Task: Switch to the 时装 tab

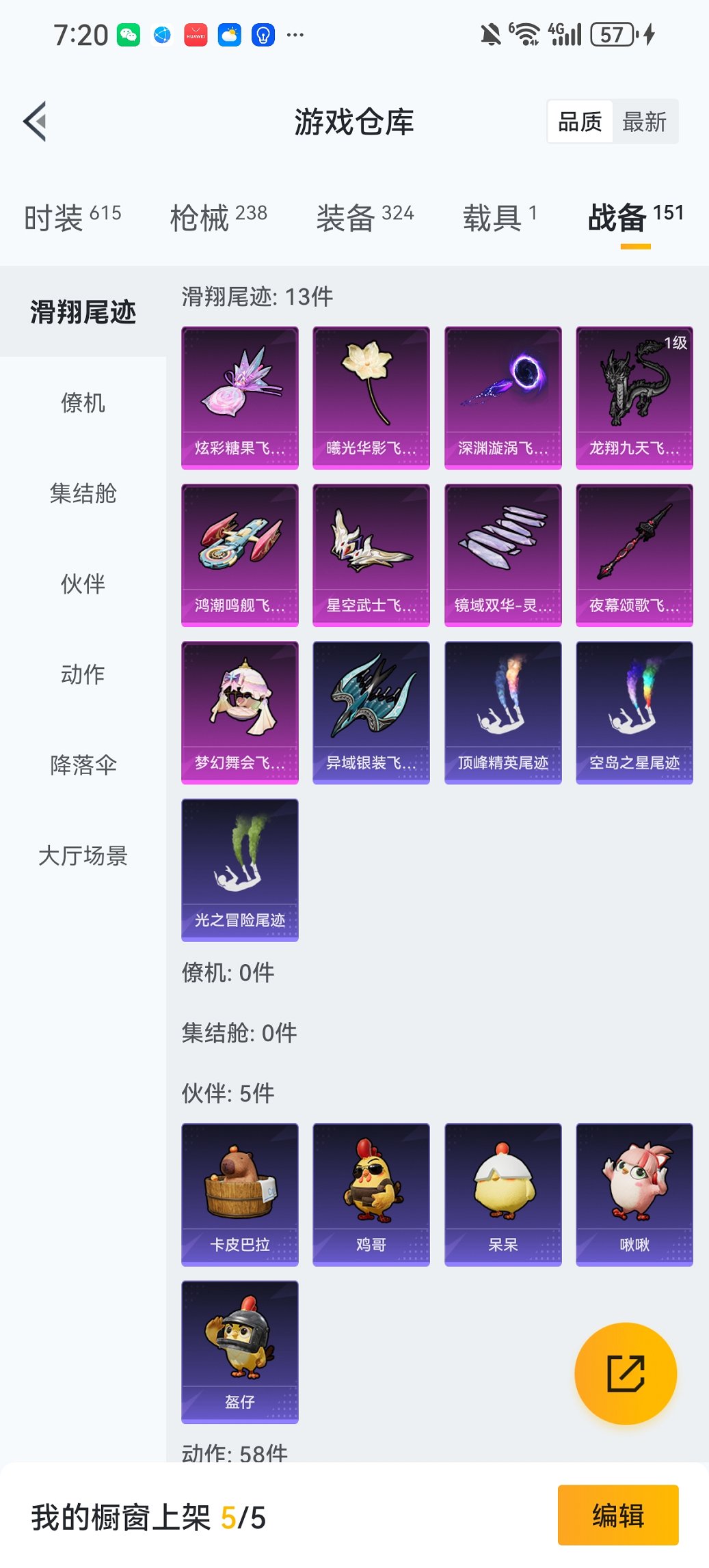Action: [72, 217]
